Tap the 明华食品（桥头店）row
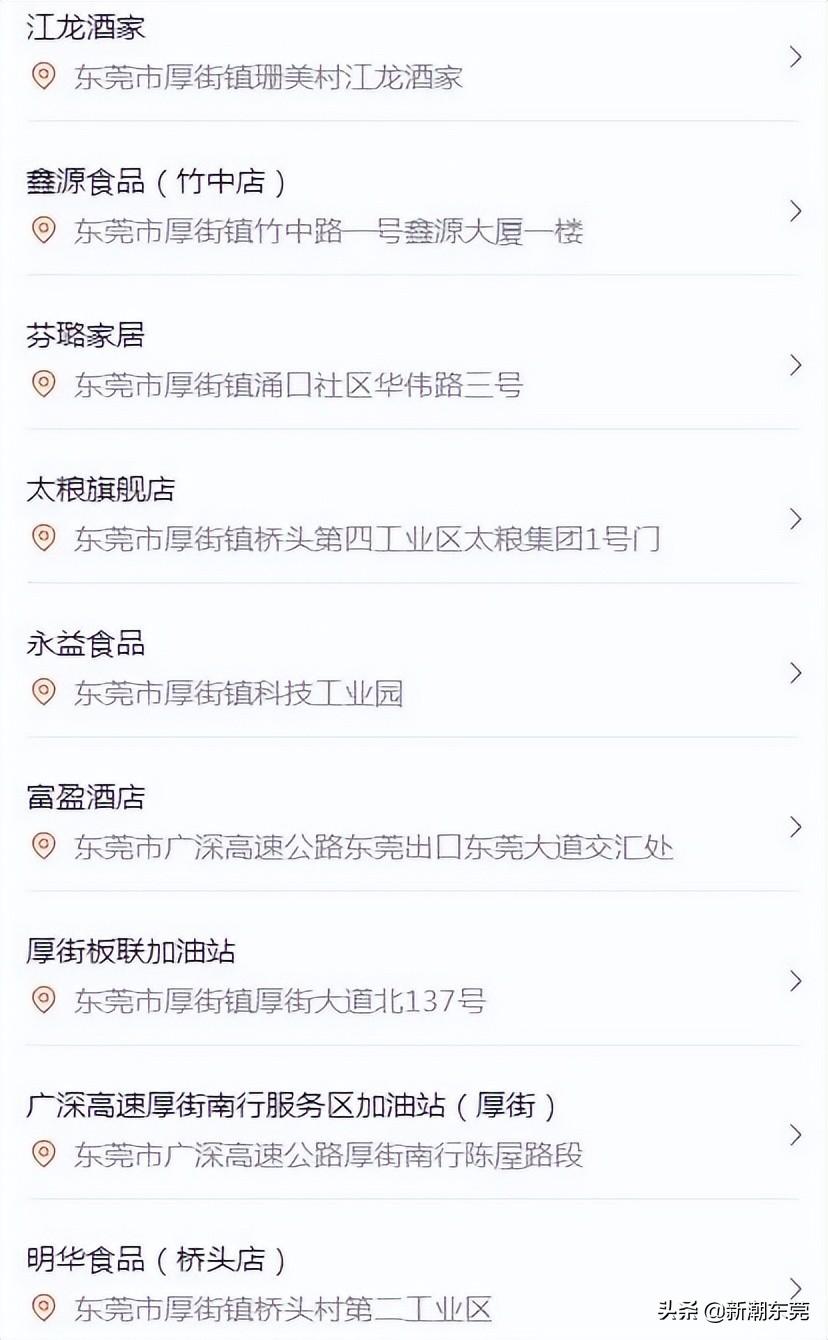The image size is (828, 1340). pyautogui.click(x=412, y=1284)
